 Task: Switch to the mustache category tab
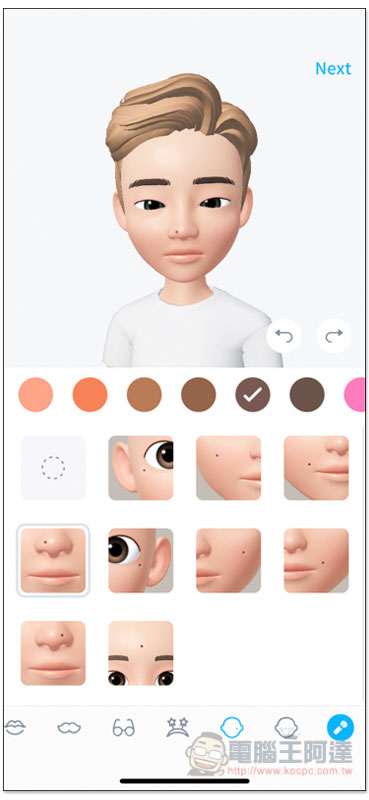click(x=69, y=728)
